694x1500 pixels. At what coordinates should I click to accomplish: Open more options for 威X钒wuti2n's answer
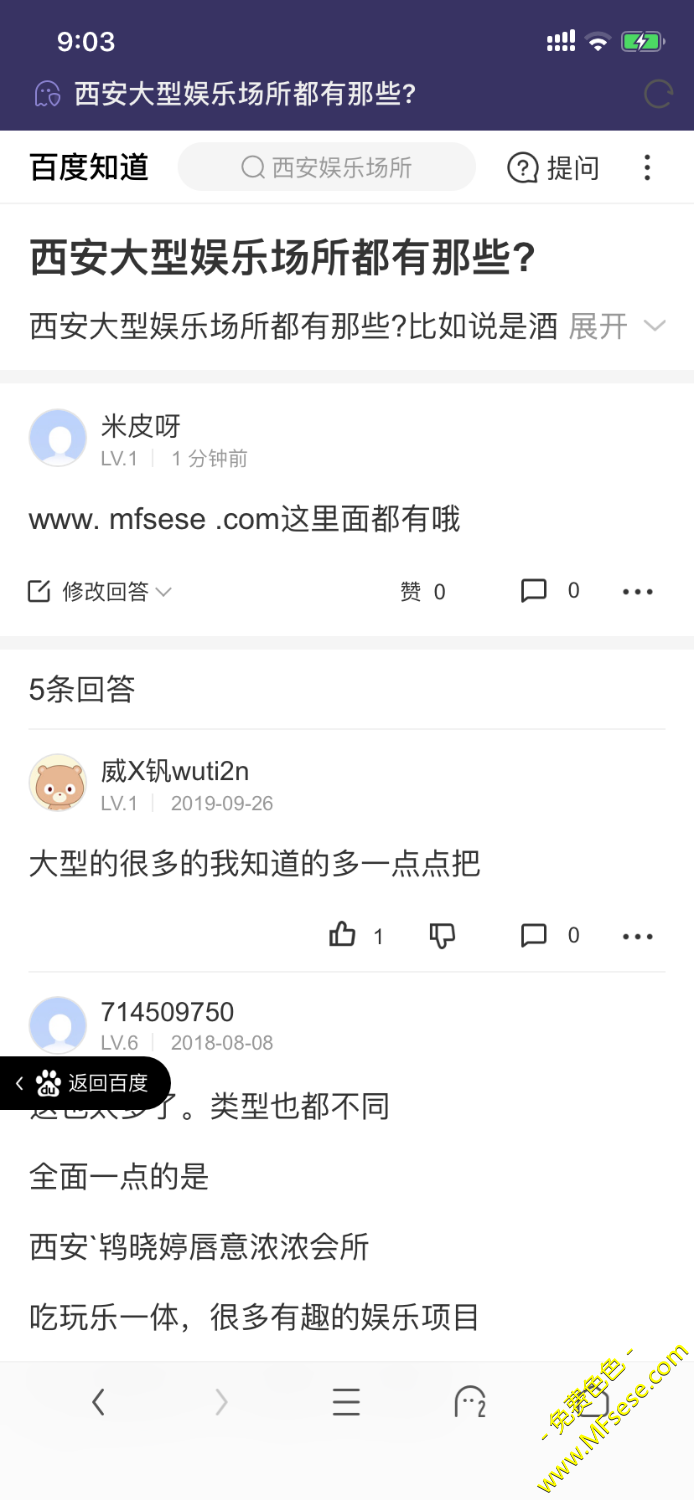[637, 936]
